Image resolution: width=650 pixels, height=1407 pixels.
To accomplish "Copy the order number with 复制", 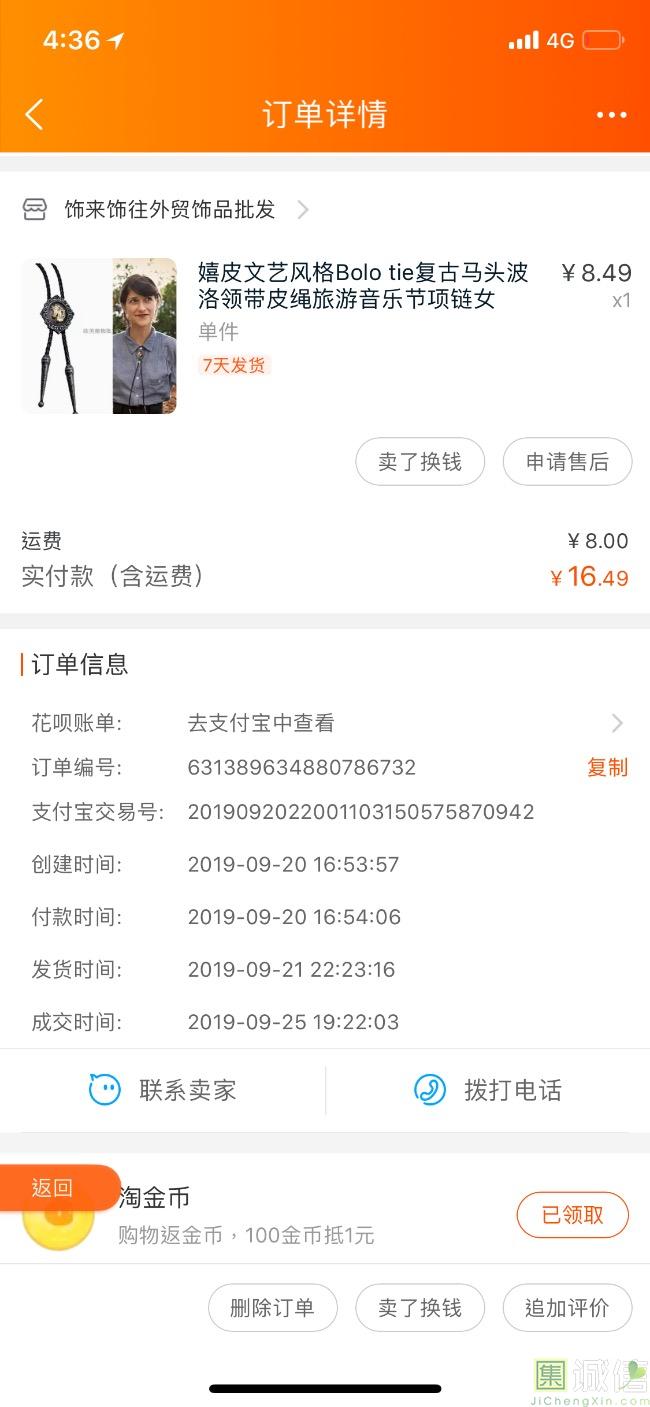I will click(x=607, y=768).
